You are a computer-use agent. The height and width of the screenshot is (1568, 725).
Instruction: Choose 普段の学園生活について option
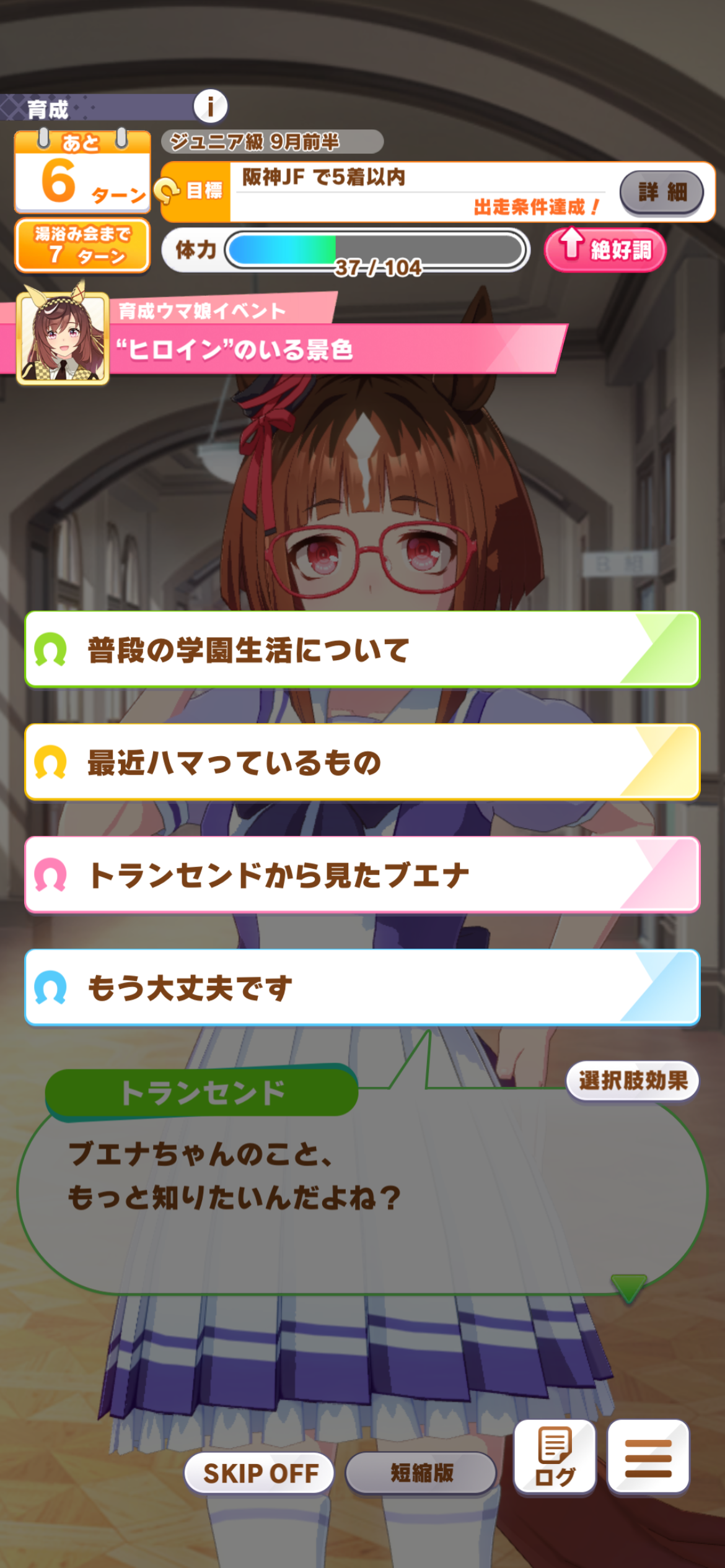coord(362,650)
